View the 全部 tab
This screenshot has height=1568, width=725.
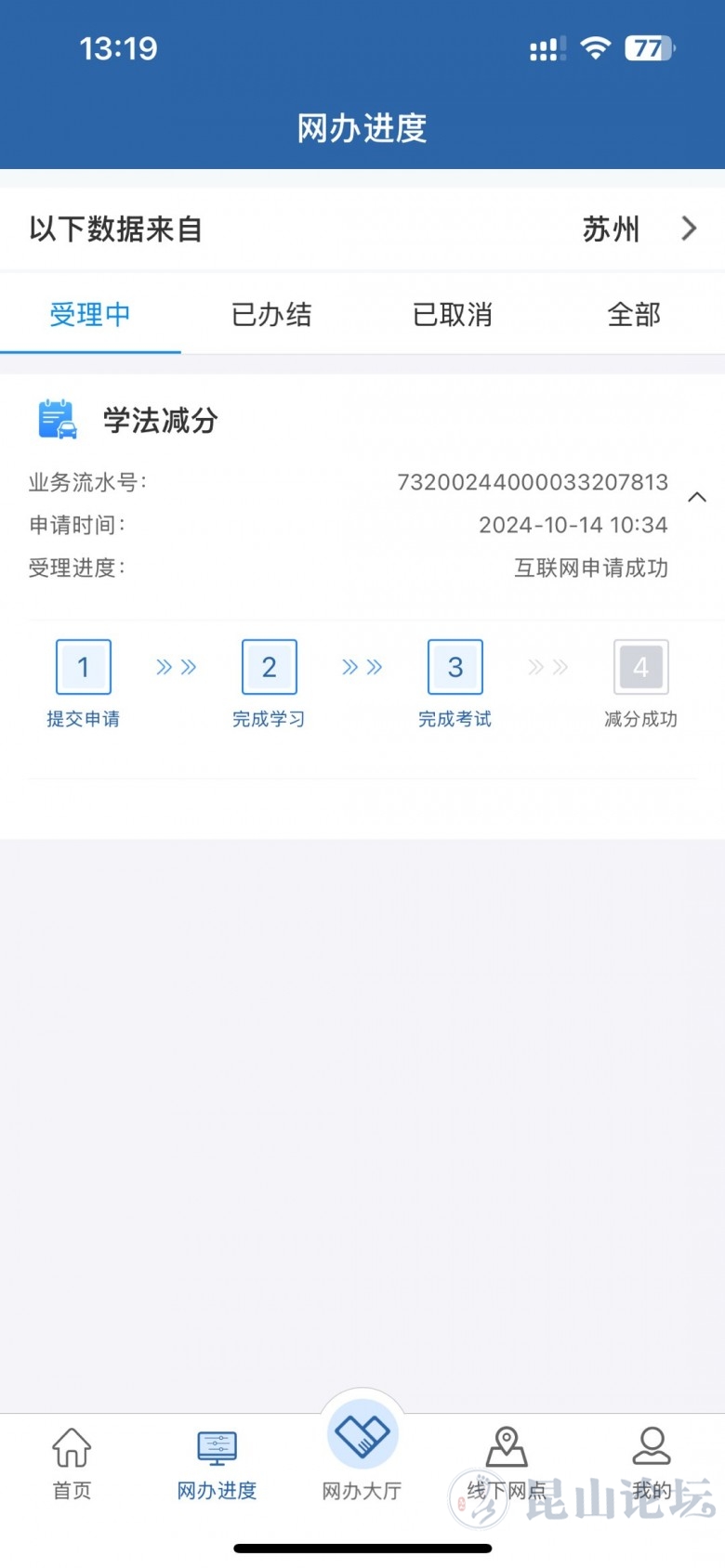click(634, 315)
